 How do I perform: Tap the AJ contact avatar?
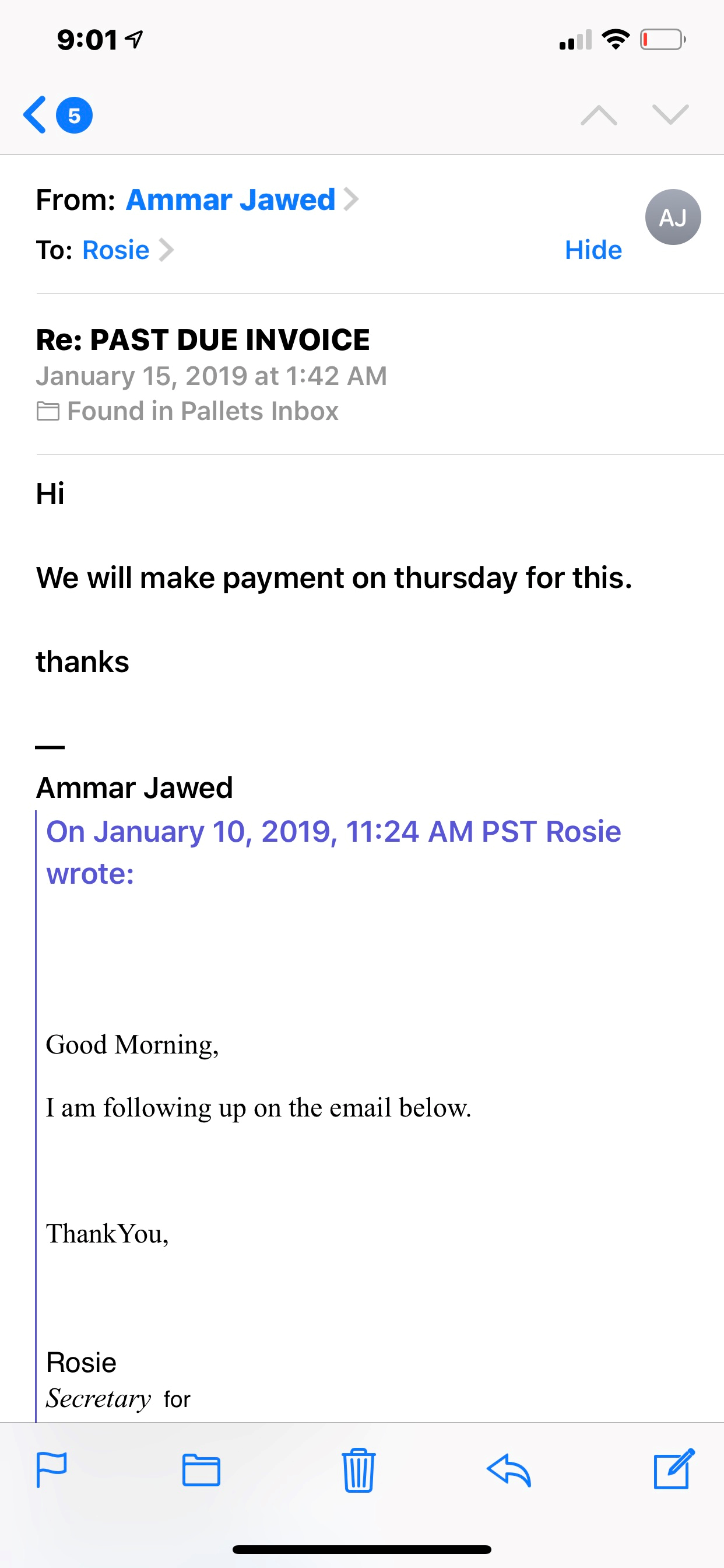click(x=673, y=218)
